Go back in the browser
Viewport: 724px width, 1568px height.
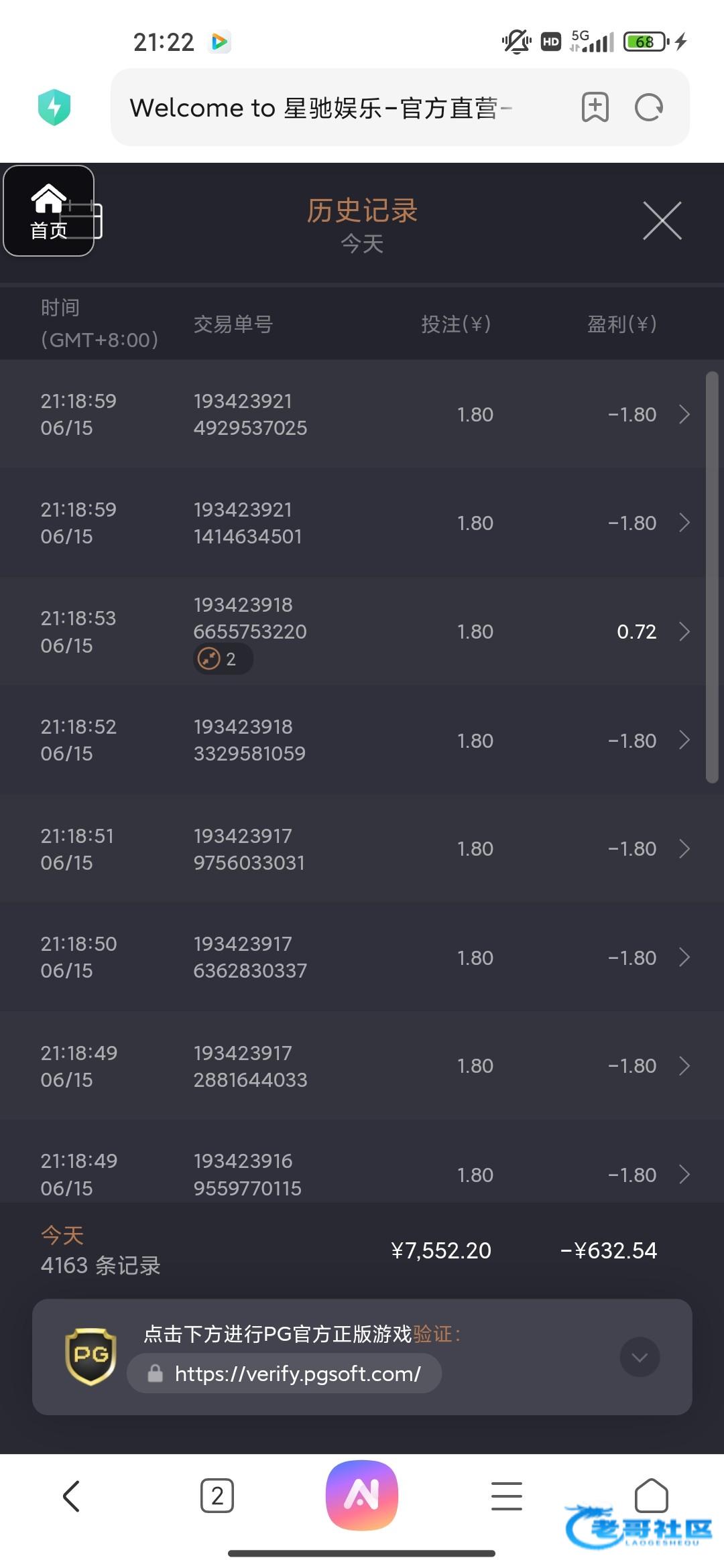(72, 1496)
